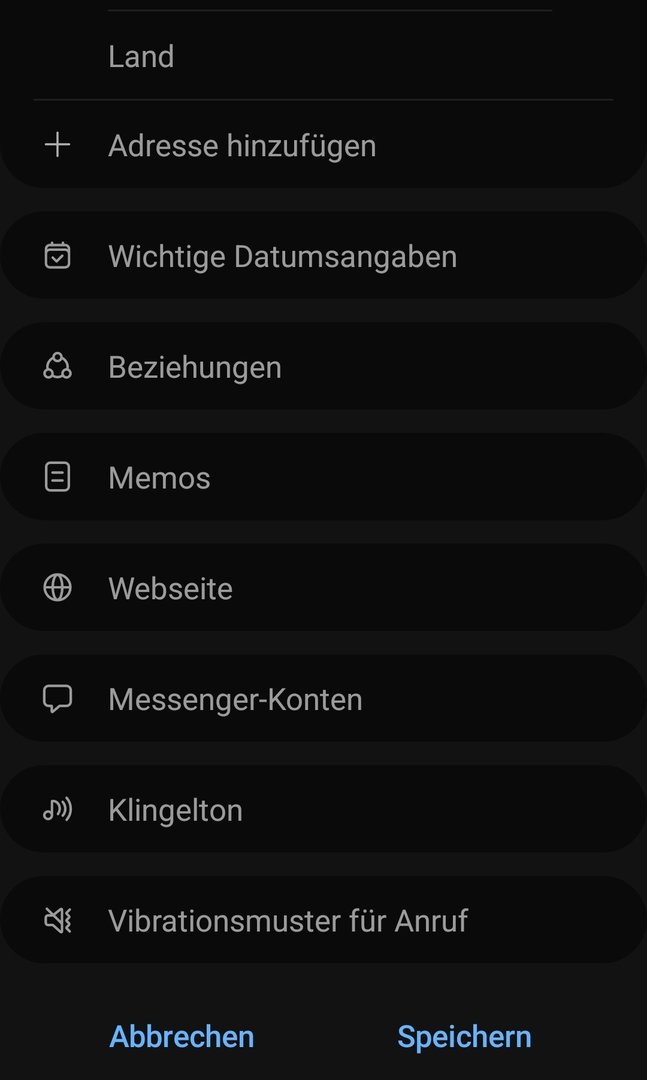Choose a Klingelton for this contact
Image resolution: width=647 pixels, height=1080 pixels.
[323, 810]
